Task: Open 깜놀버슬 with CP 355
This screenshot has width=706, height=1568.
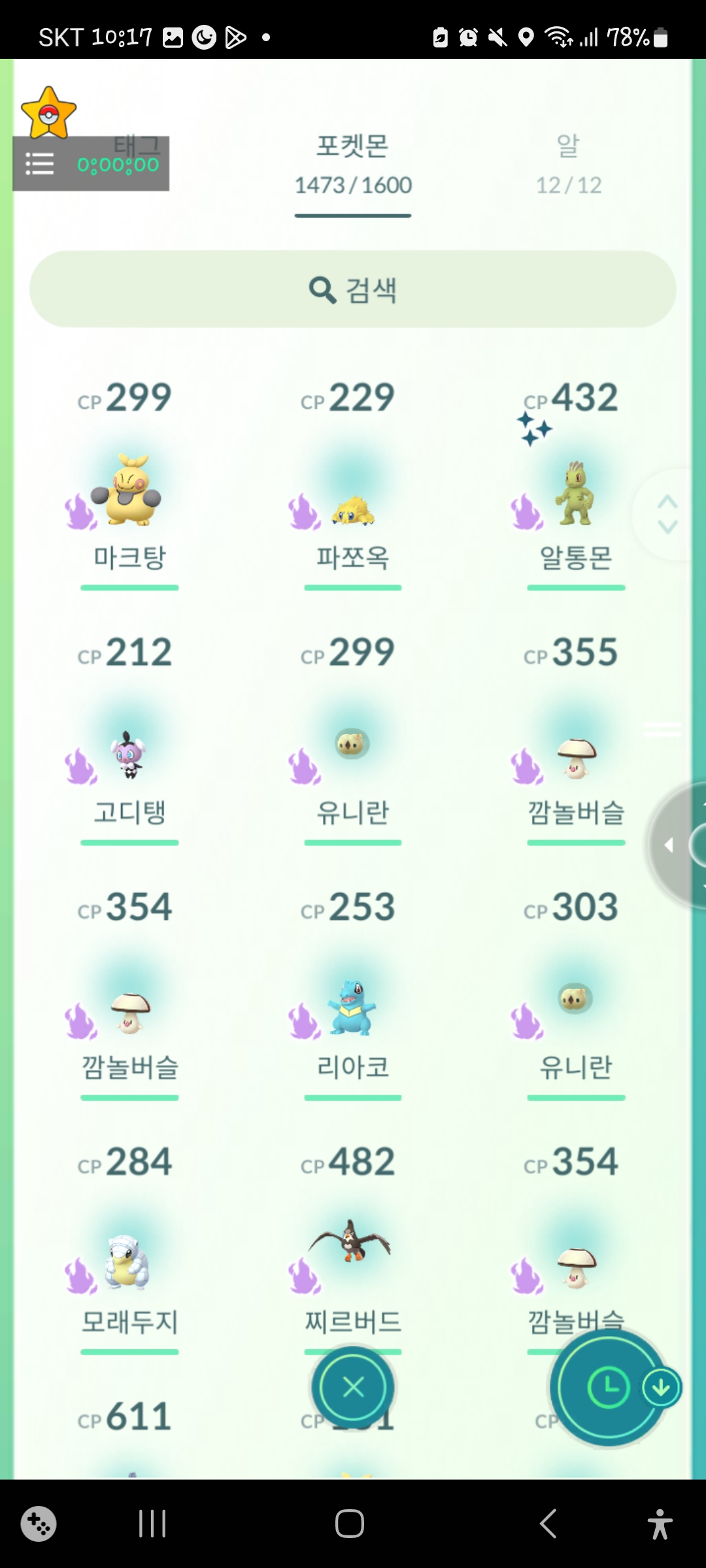Action: click(575, 758)
